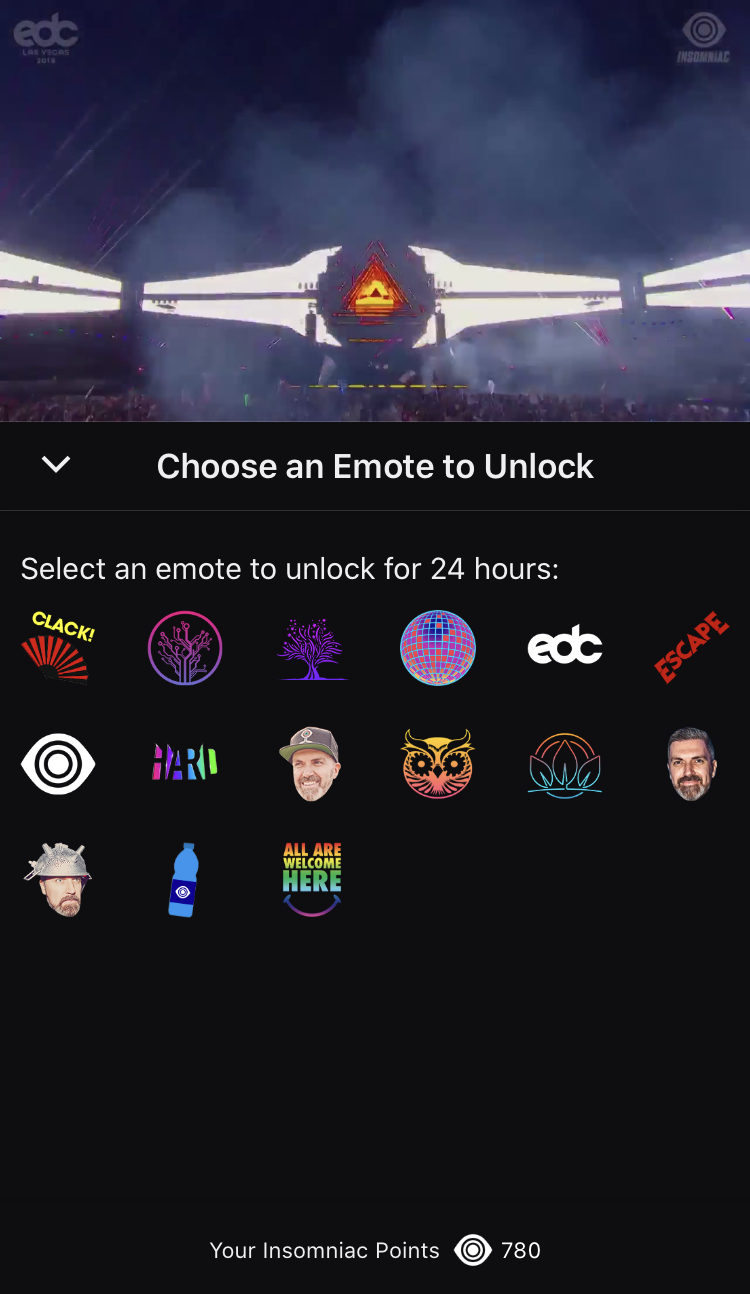Pick the white Insomniac eye emote
Viewport: 750px width, 1294px height.
click(58, 765)
